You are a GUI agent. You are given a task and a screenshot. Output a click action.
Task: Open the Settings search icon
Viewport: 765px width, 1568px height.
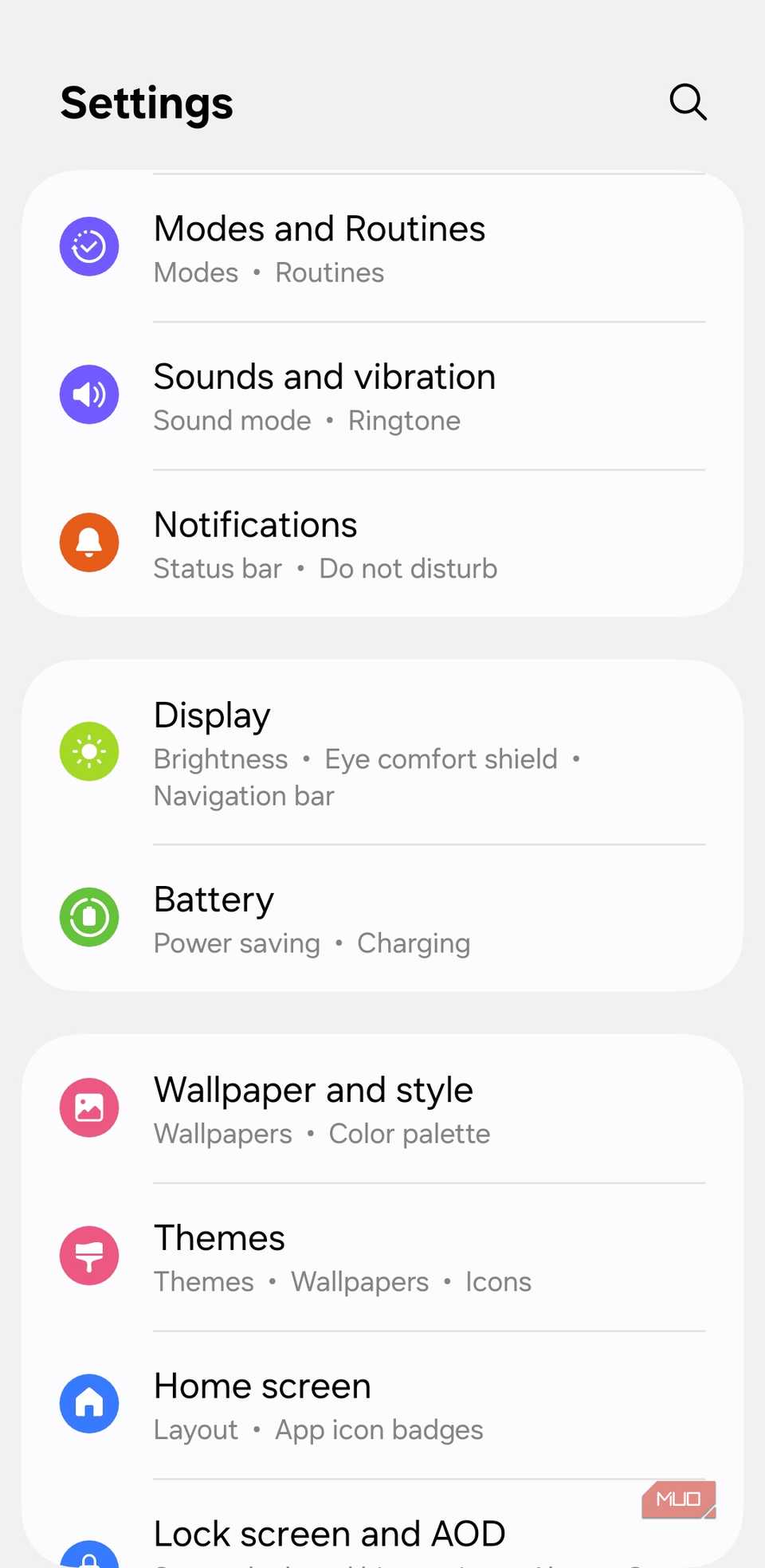click(688, 102)
